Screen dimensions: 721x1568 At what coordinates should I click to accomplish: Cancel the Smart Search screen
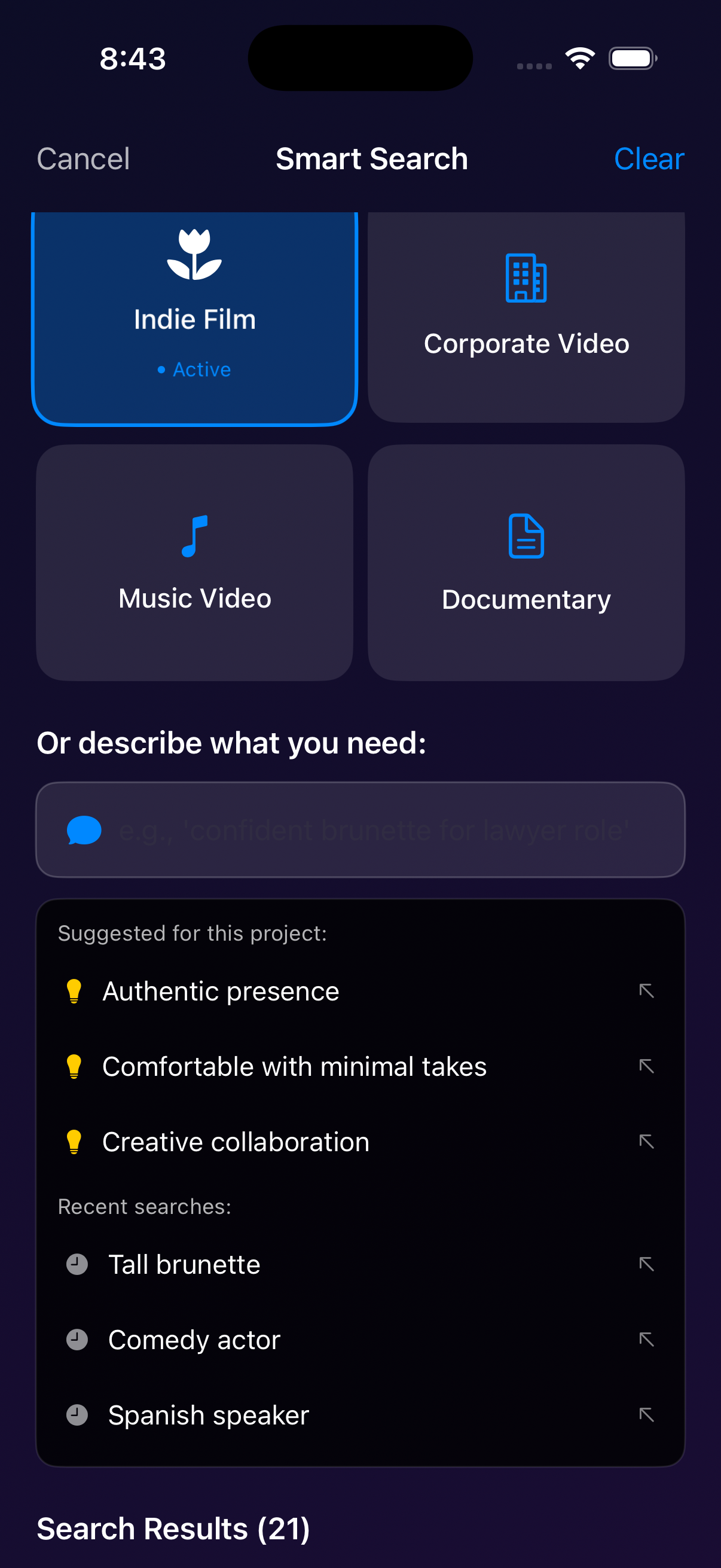pos(83,160)
